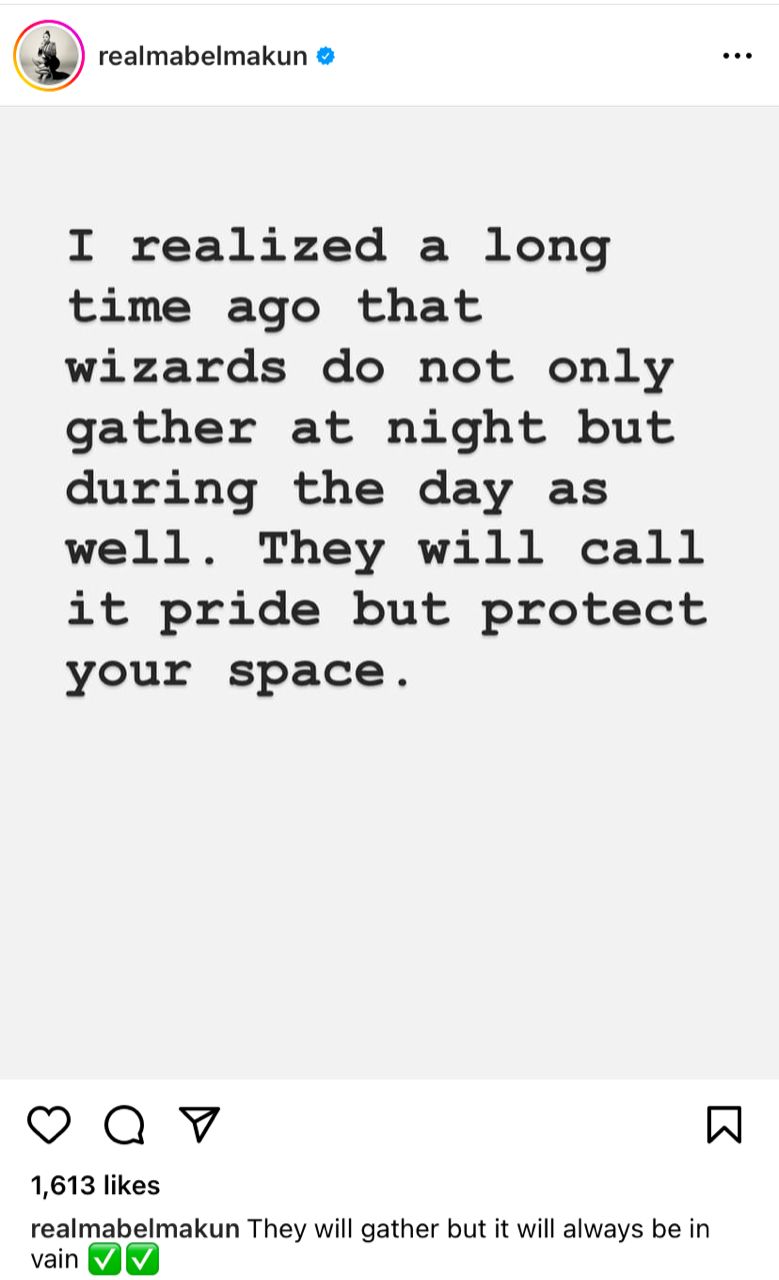779x1280 pixels.
Task: Open comments with the speech bubble icon
Action: tap(125, 1125)
